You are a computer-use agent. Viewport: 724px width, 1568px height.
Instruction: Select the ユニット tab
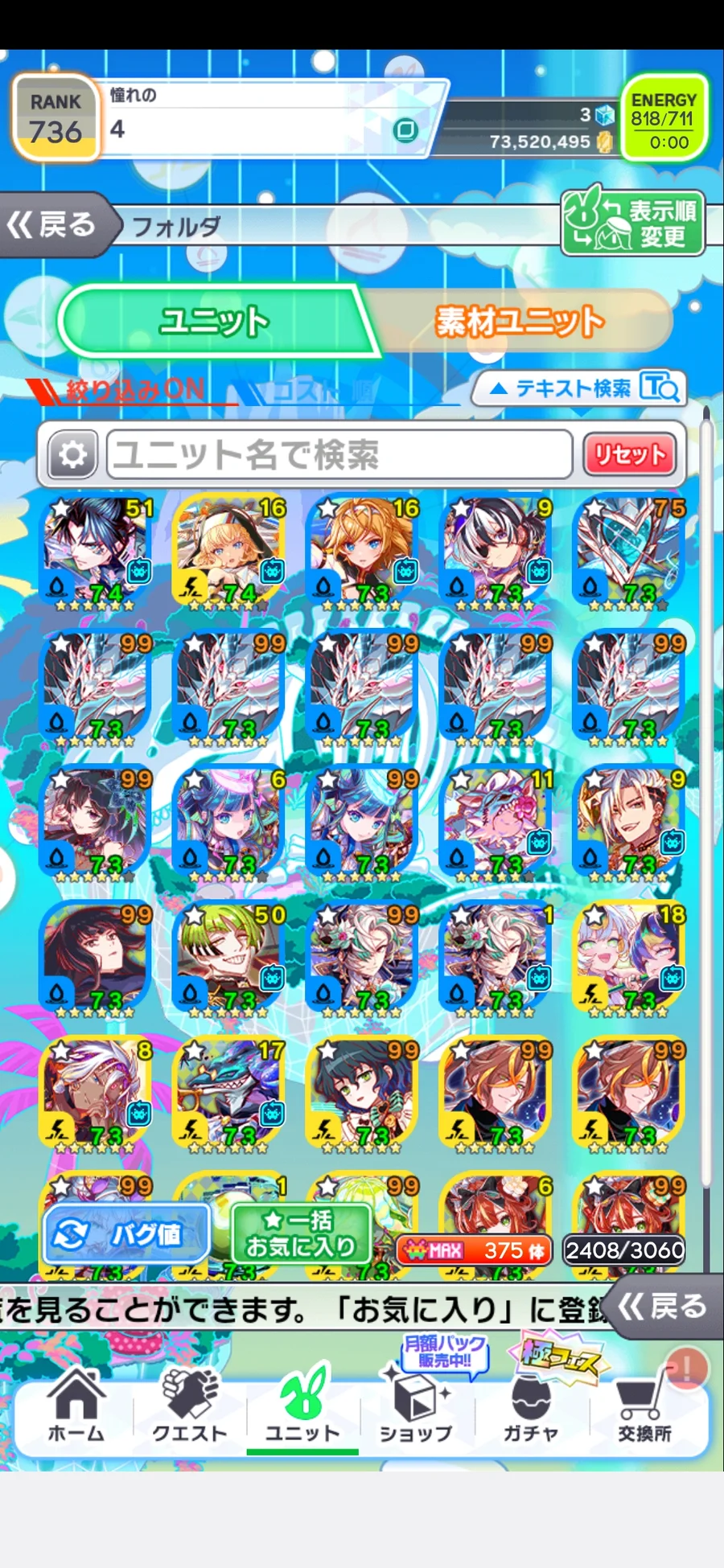pos(214,322)
